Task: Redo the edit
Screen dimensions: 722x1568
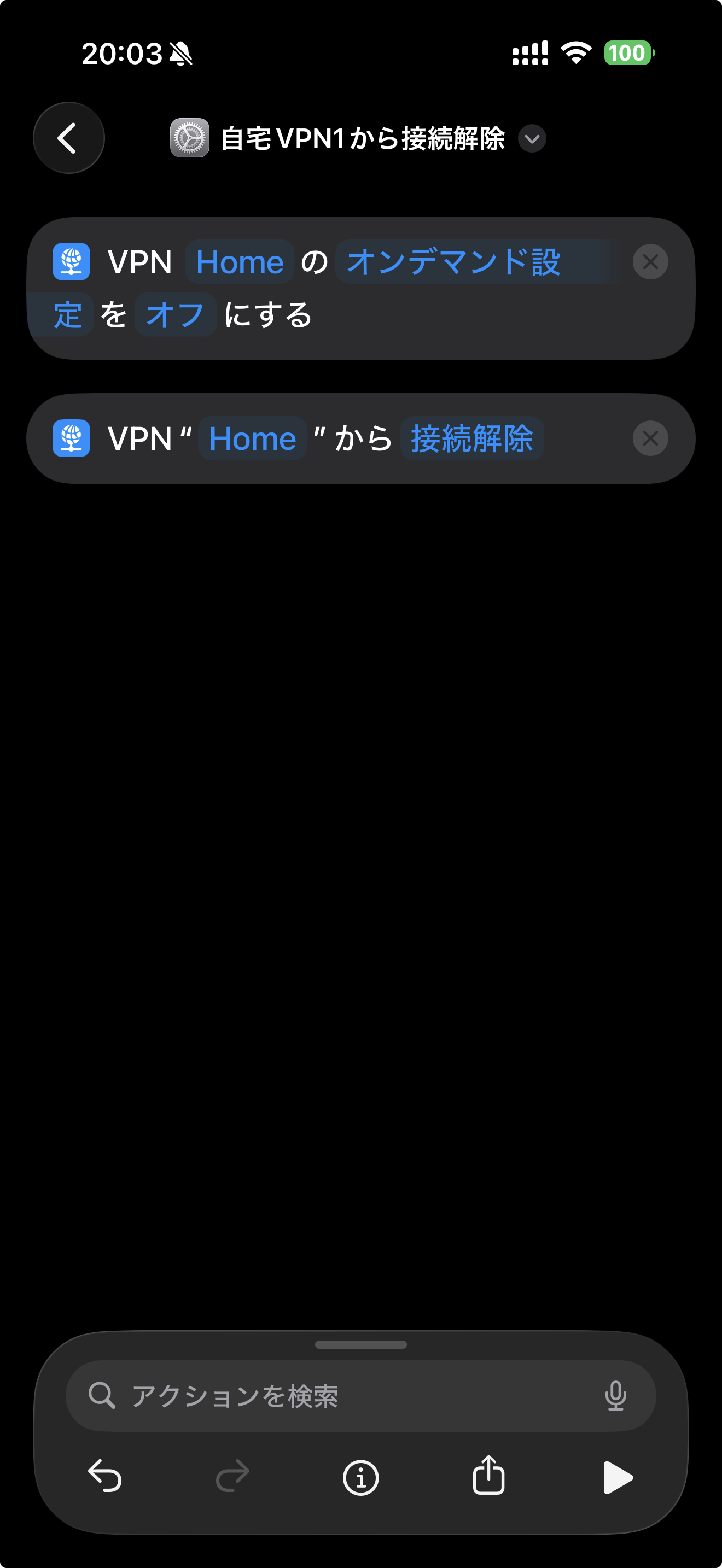Action: [232, 1477]
